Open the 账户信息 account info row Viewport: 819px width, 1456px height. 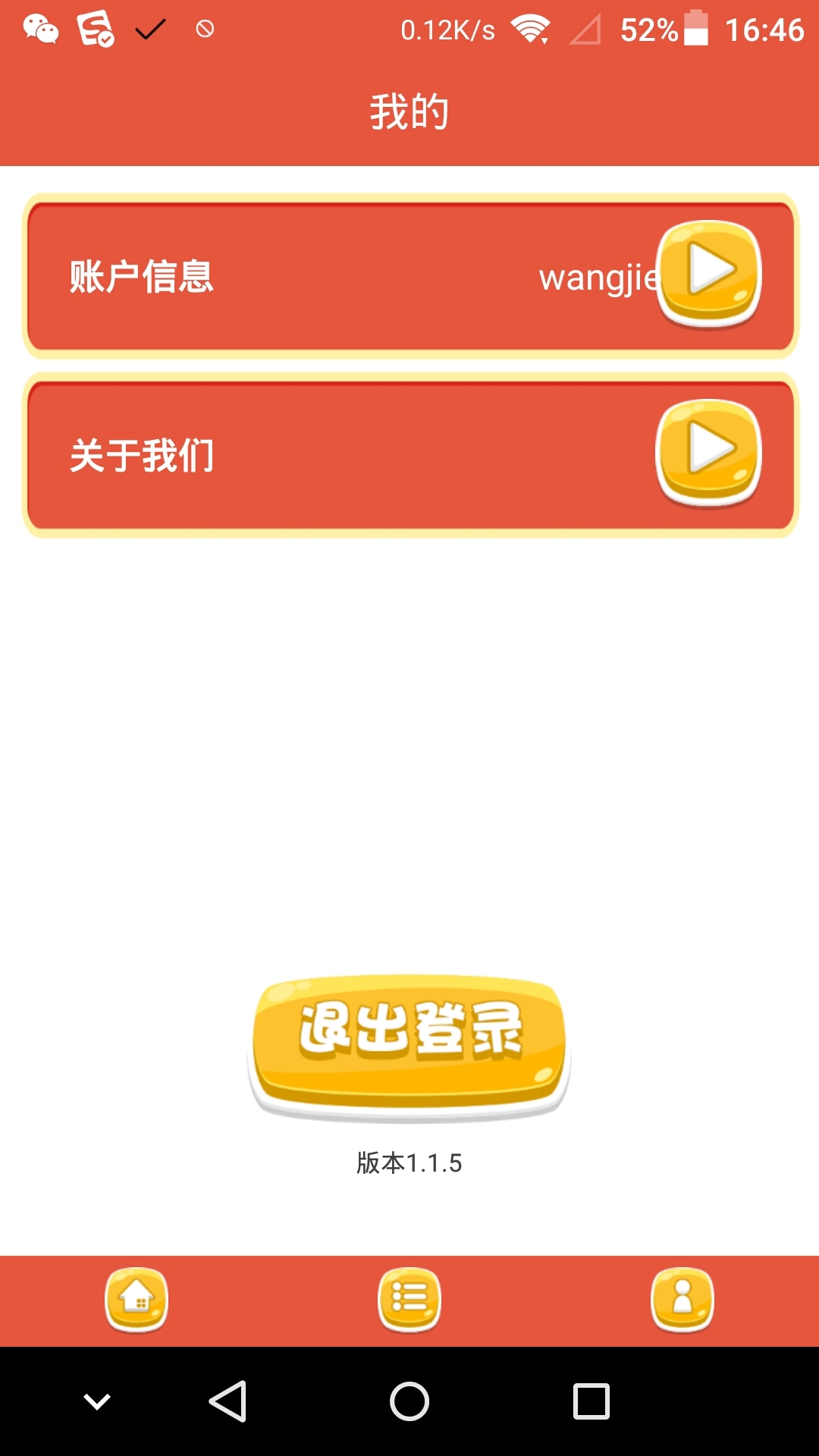point(410,276)
